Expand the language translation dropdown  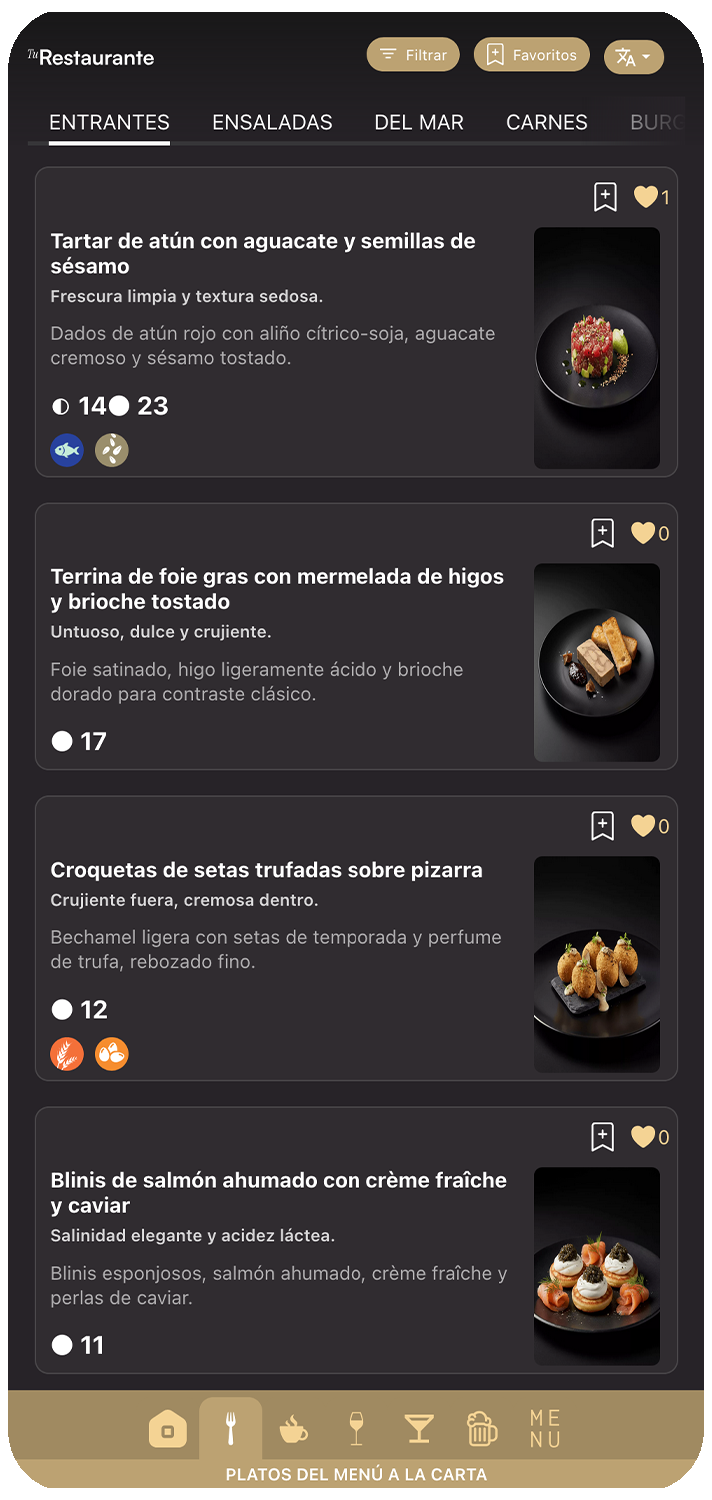pyautogui.click(x=634, y=57)
